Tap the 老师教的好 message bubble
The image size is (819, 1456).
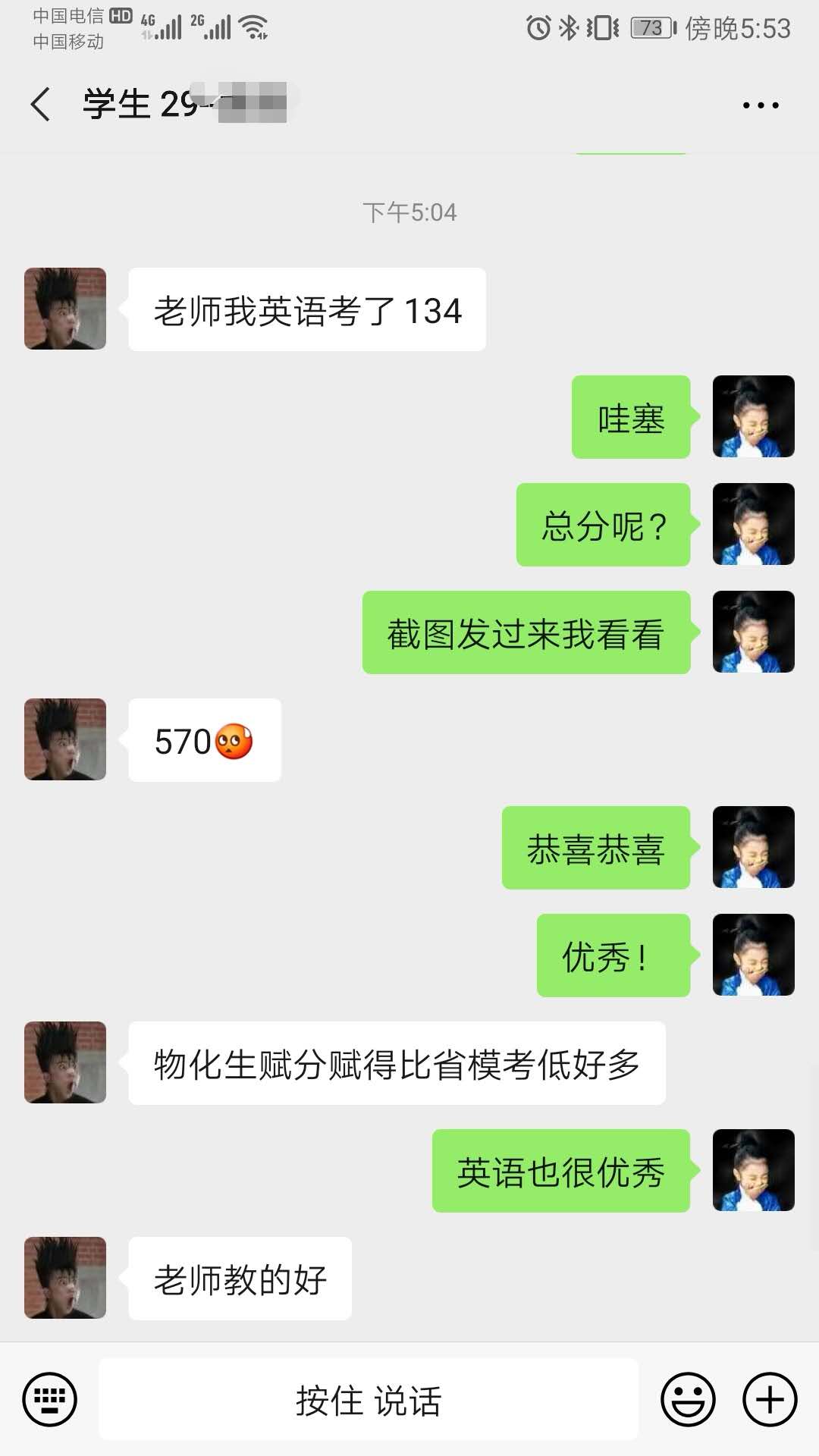coord(239,1278)
